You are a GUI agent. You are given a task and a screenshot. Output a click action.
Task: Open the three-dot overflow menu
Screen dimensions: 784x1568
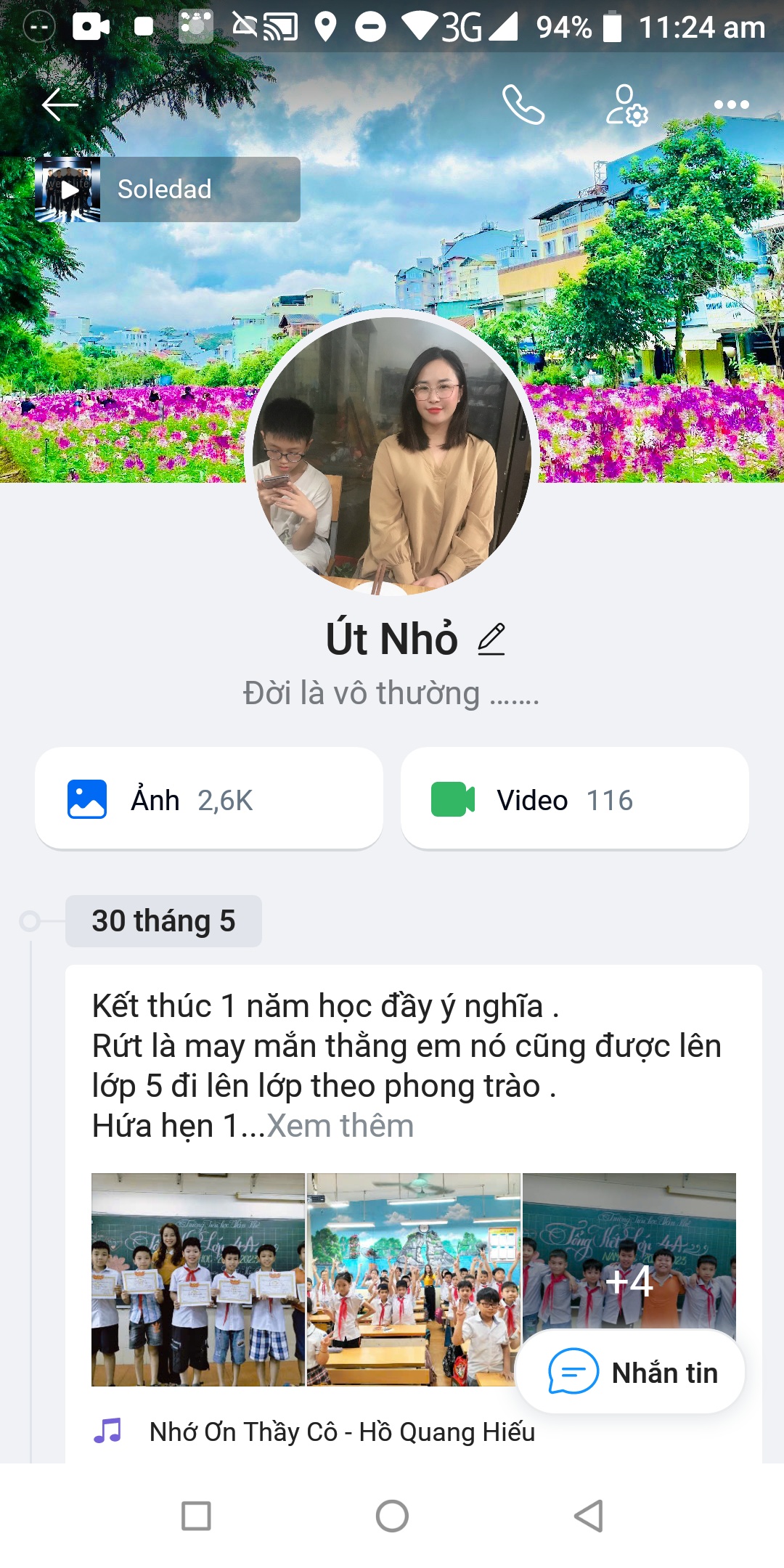point(731,105)
